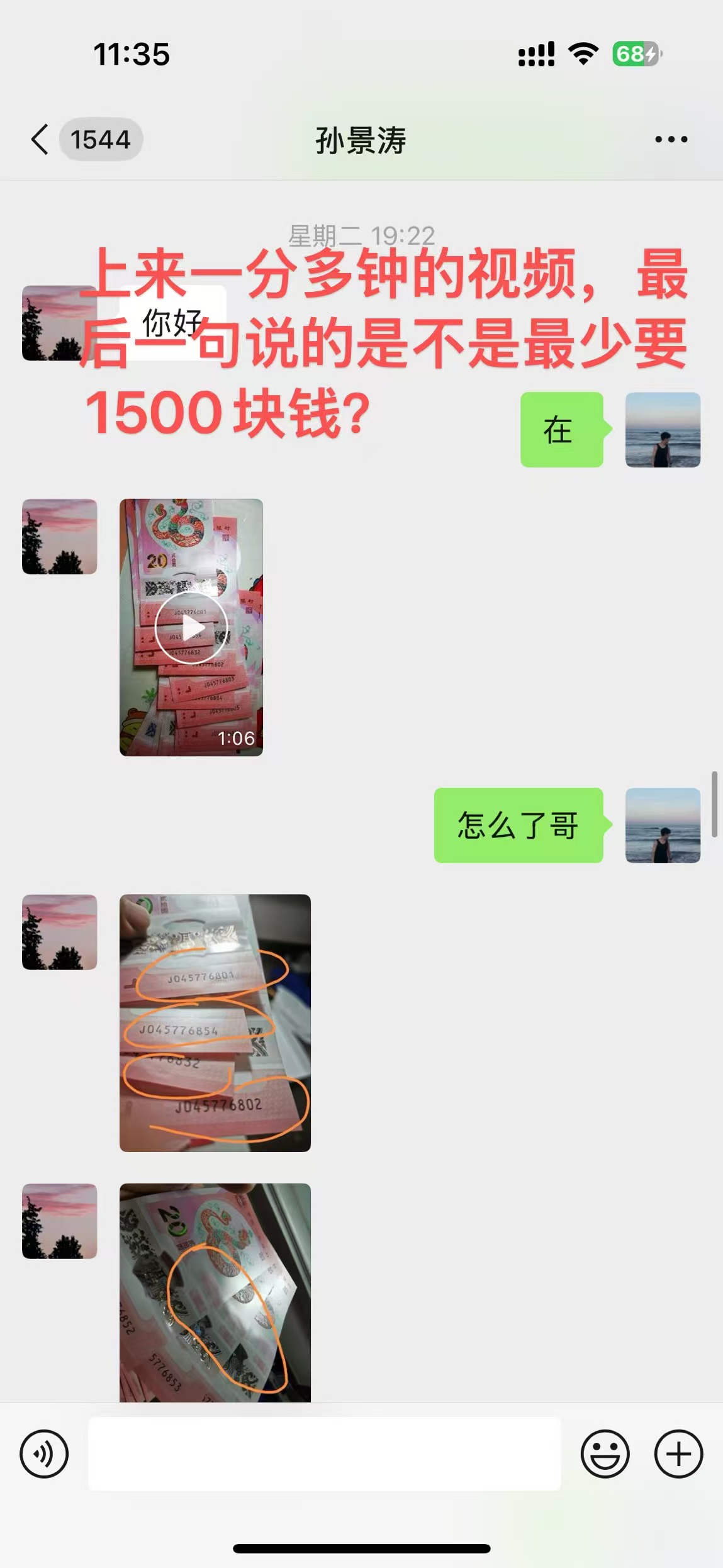Open my own avatar next to 怎么了哥
Image resolution: width=723 pixels, height=1568 pixels.
coord(663,825)
